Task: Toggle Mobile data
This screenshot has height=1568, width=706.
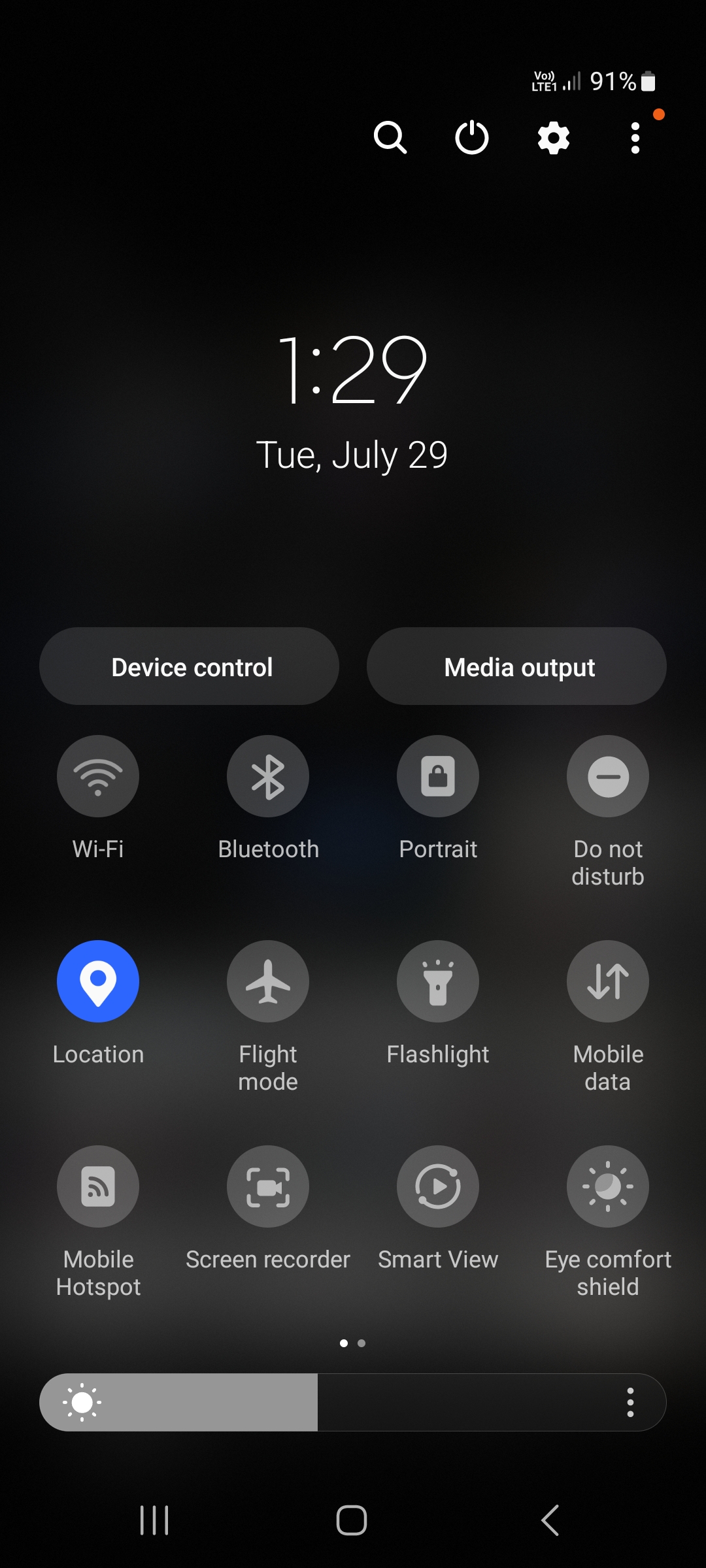Action: [608, 981]
